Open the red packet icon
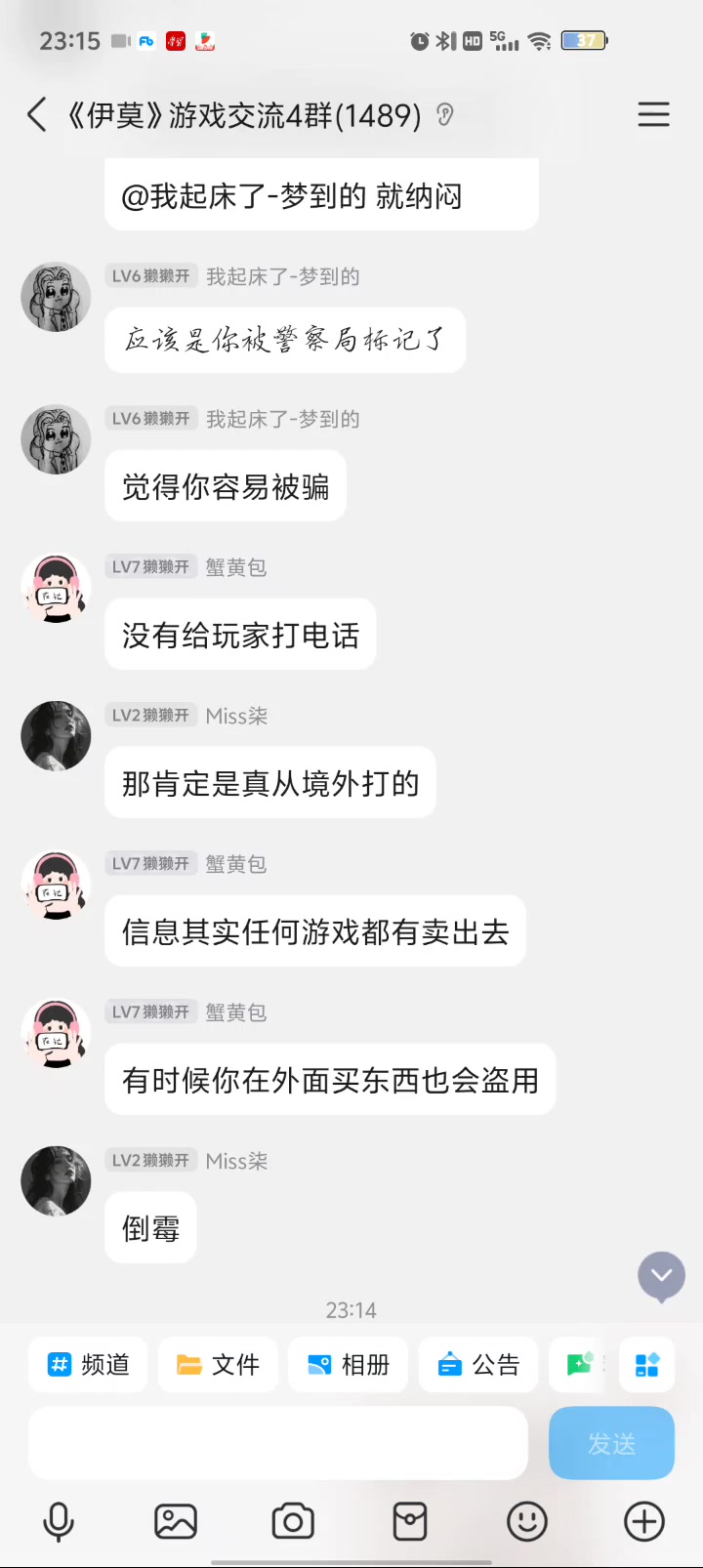Screen dimensions: 703x1568 410,1521
